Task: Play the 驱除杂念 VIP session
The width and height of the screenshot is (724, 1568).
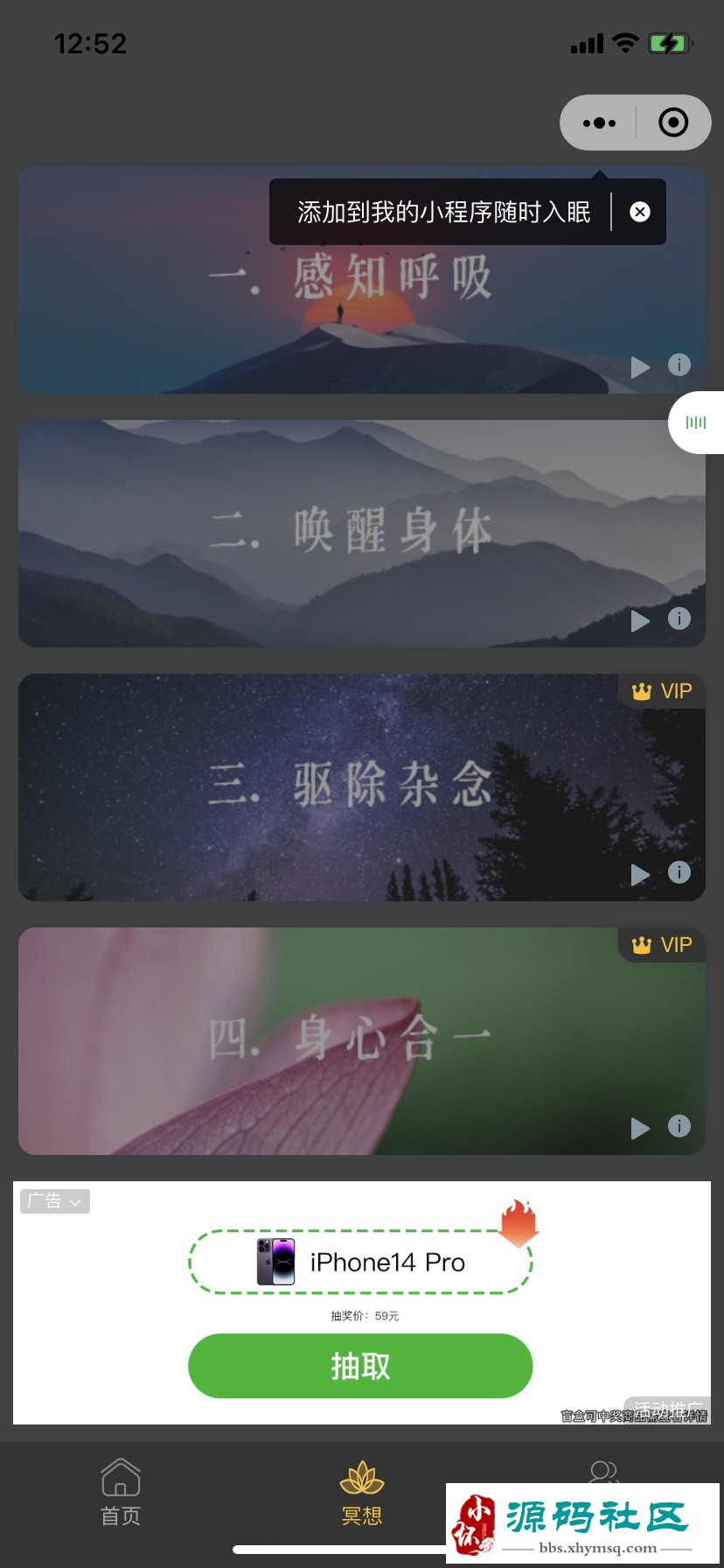Action: coord(640,874)
